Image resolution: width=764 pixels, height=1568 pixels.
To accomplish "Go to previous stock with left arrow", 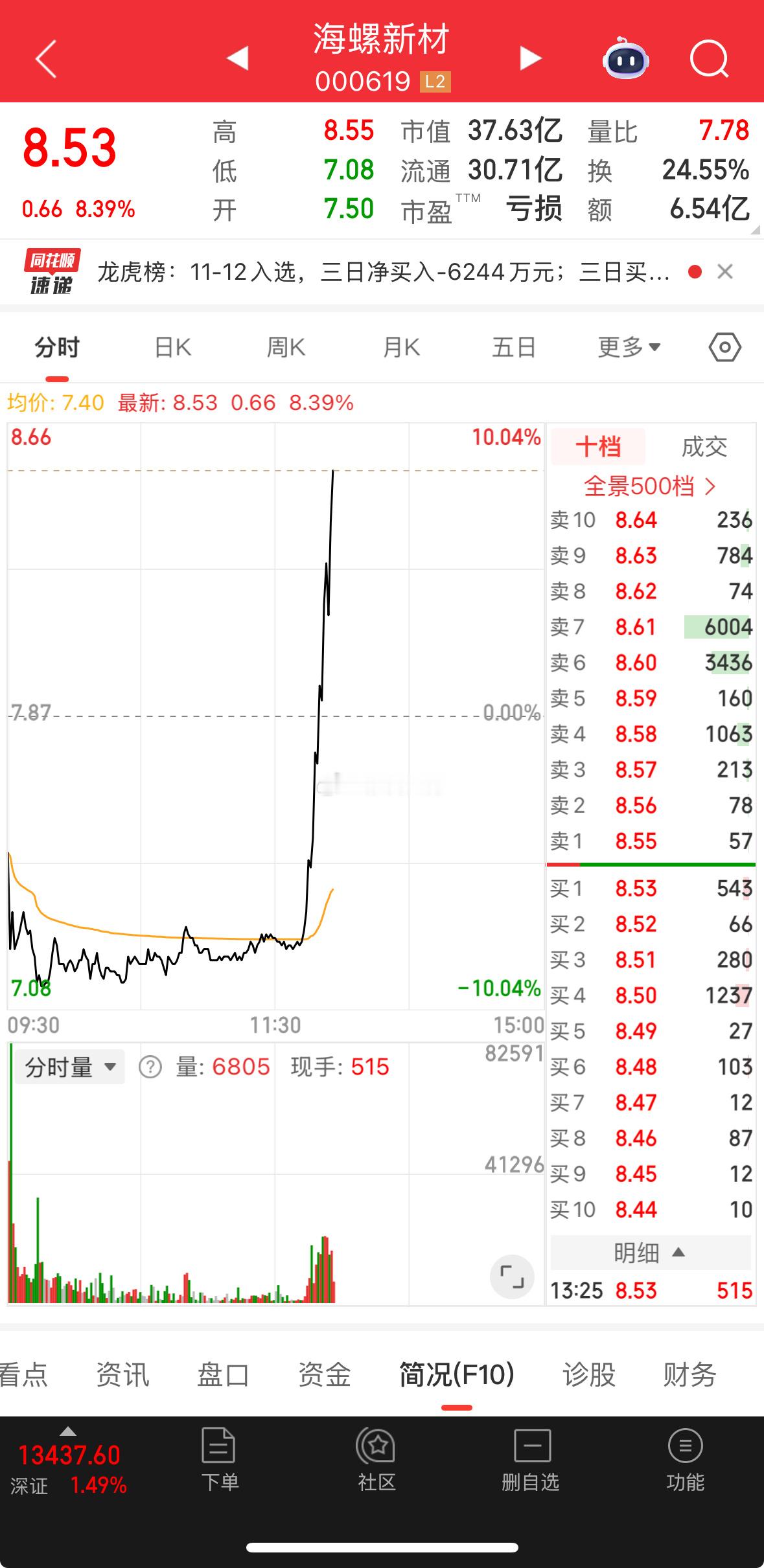I will [x=238, y=58].
